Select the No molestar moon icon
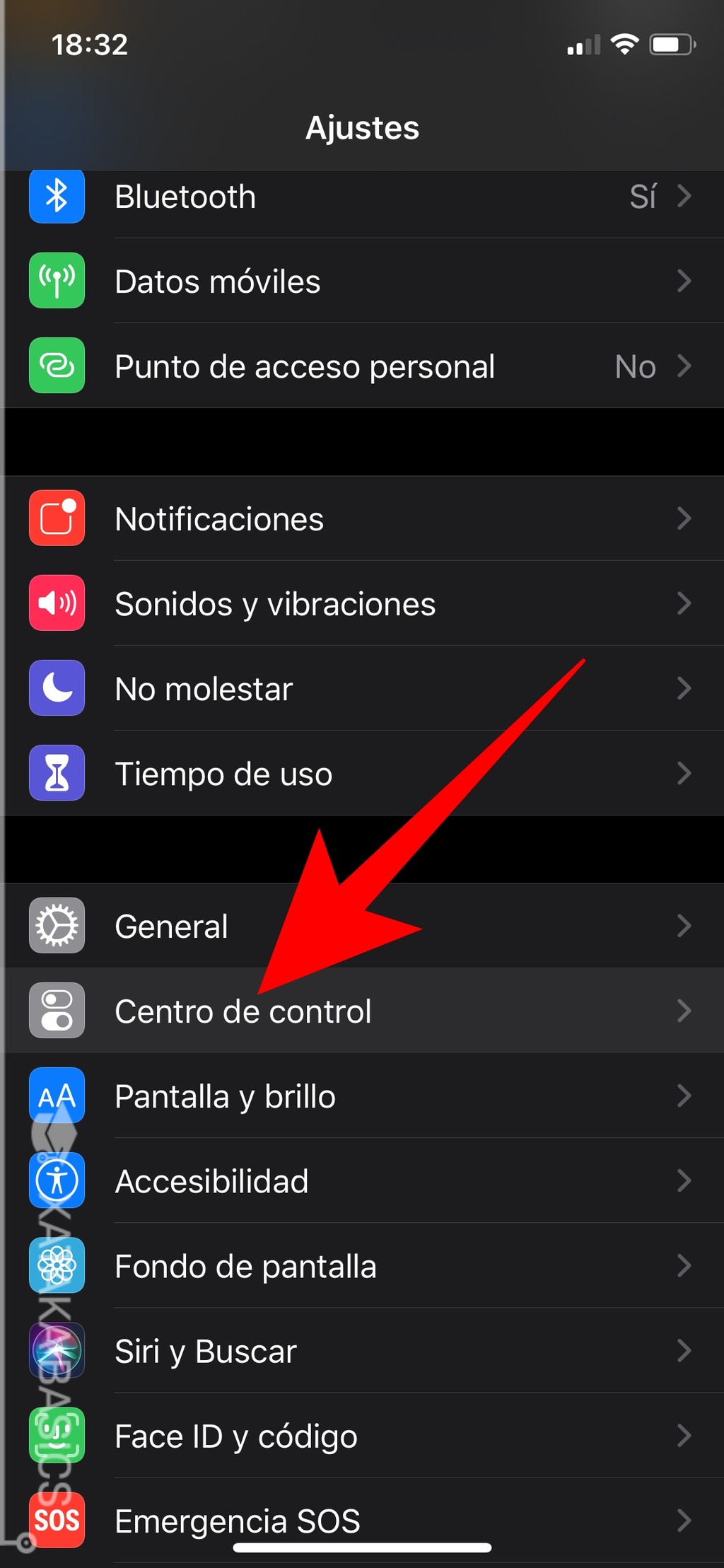Image resolution: width=724 pixels, height=1568 pixels. [57, 688]
